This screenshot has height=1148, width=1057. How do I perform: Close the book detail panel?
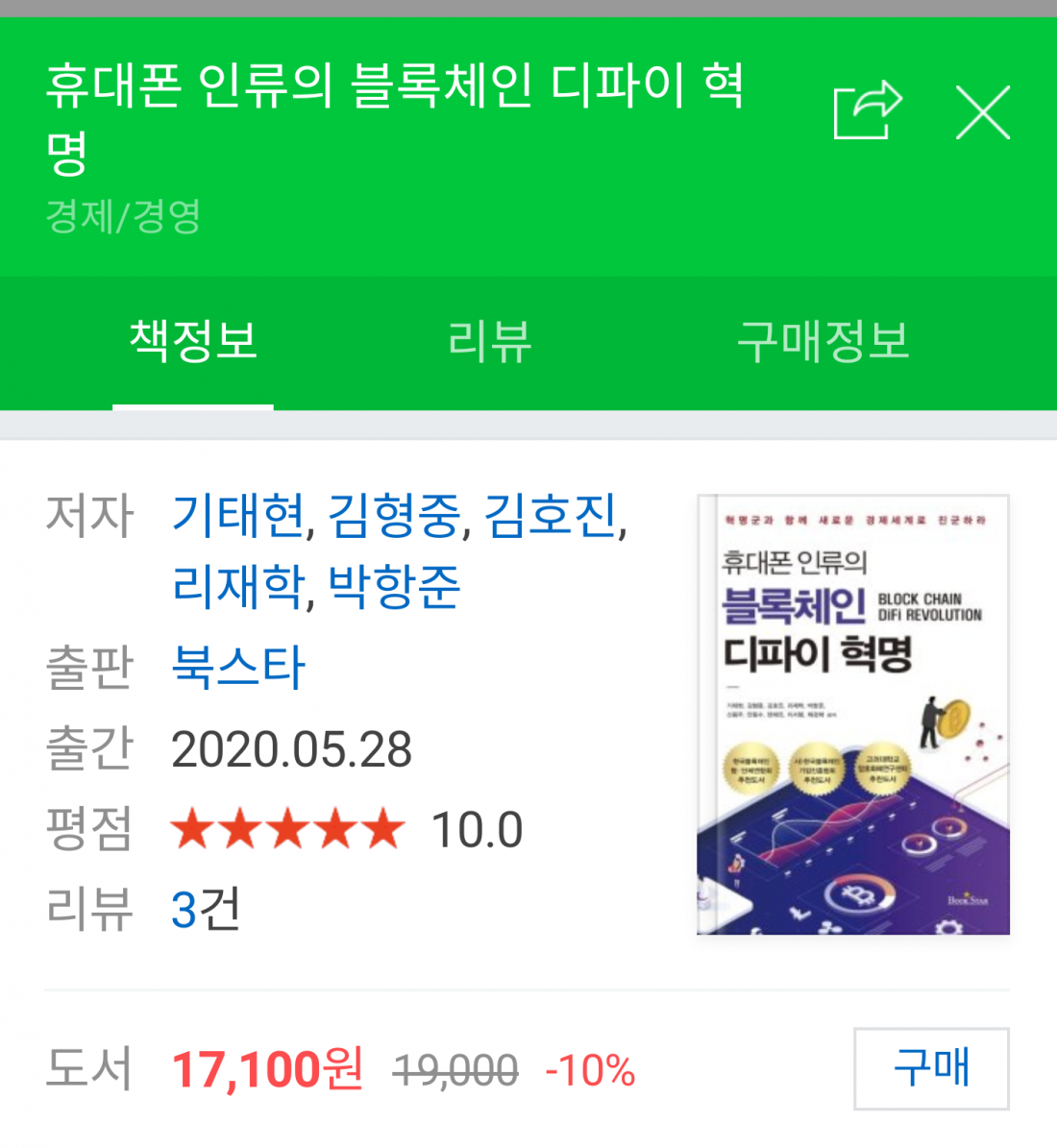tap(982, 113)
